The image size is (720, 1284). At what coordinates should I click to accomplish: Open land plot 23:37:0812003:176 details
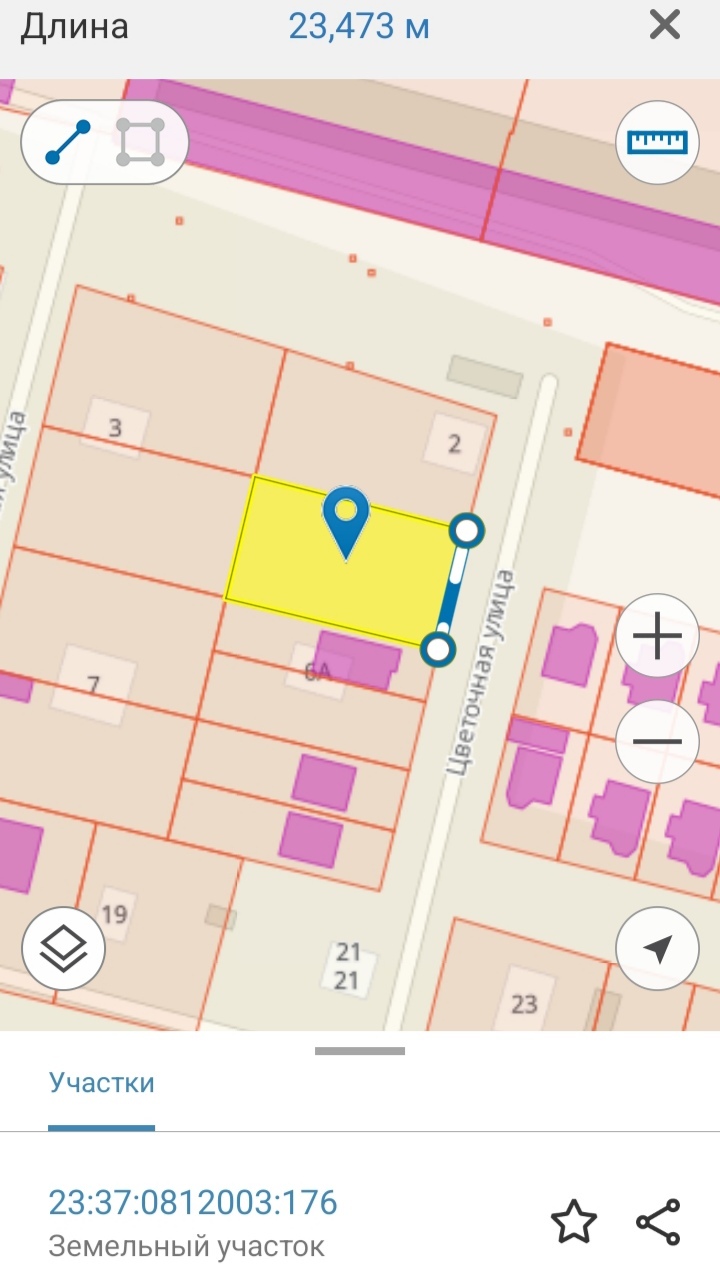pyautogui.click(x=193, y=1202)
